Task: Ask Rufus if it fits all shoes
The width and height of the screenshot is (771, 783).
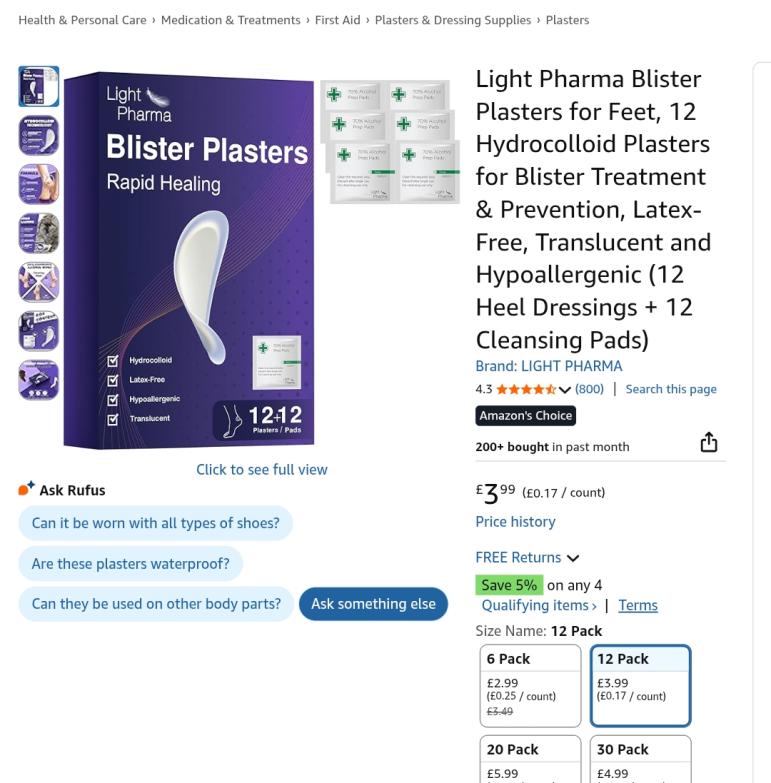Action: tap(155, 523)
